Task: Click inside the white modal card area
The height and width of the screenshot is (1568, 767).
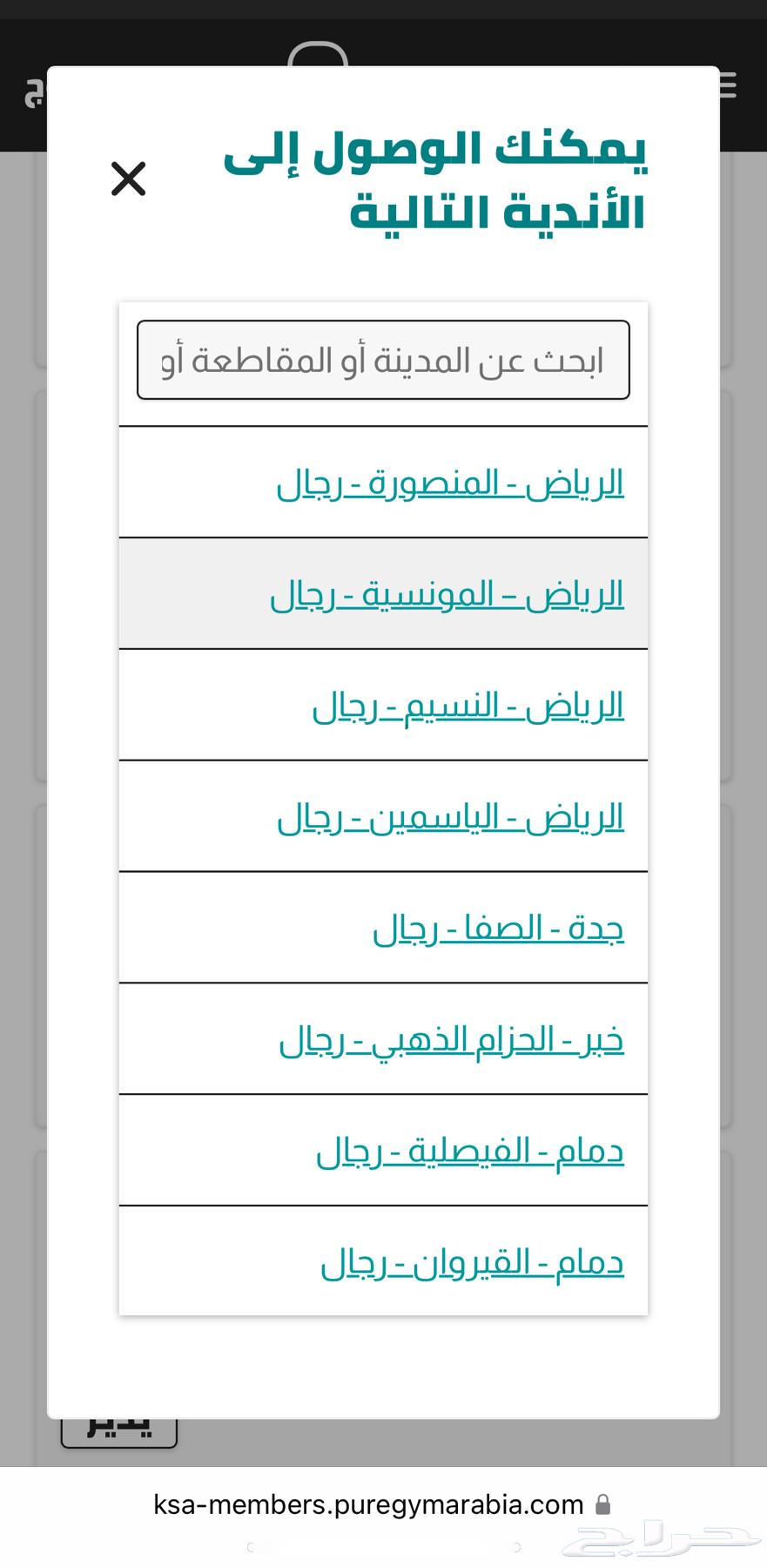Action: pyautogui.click(x=383, y=1368)
